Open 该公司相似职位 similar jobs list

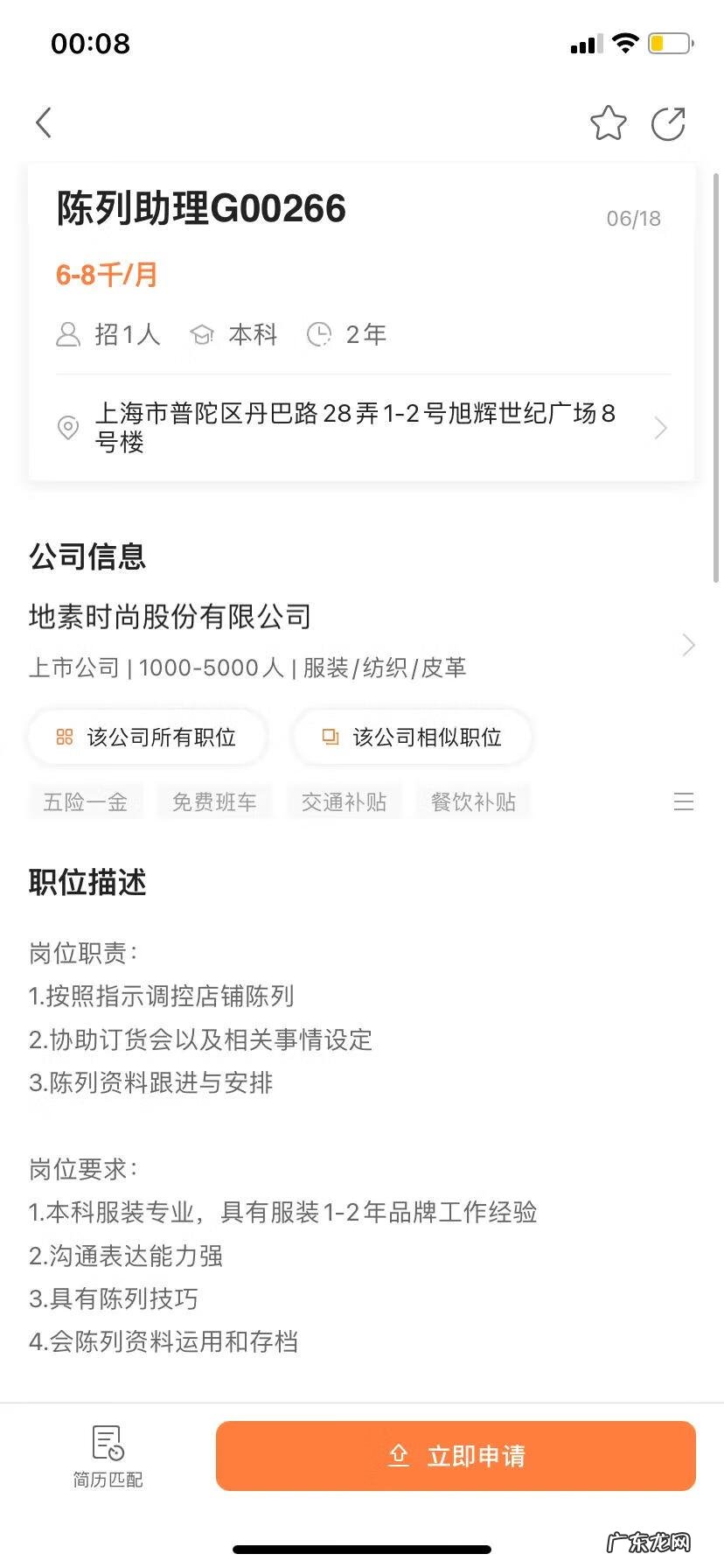[411, 737]
